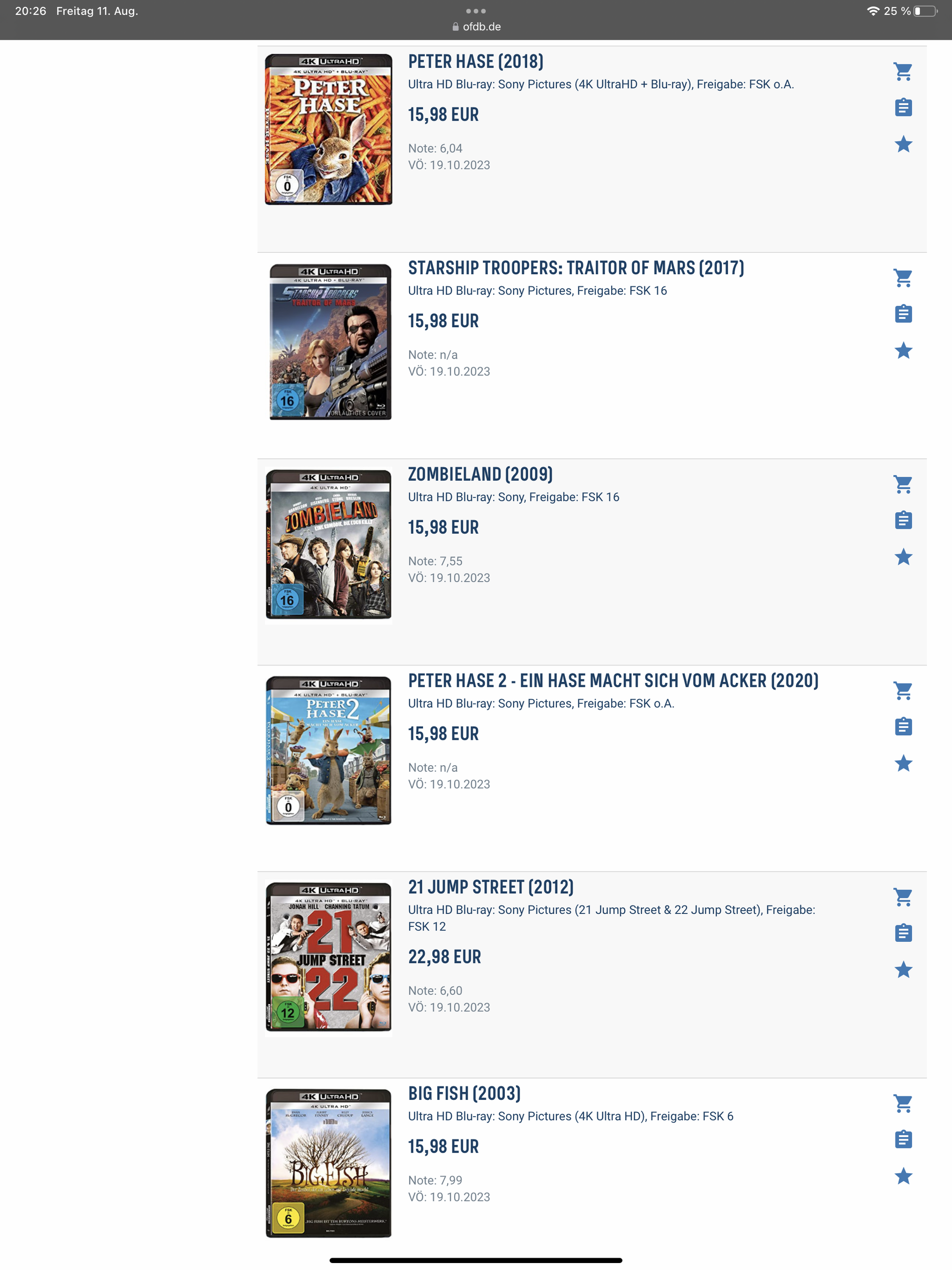Open the three-dot multitasking menu
Viewport: 952px width, 1270px height.
click(x=476, y=11)
